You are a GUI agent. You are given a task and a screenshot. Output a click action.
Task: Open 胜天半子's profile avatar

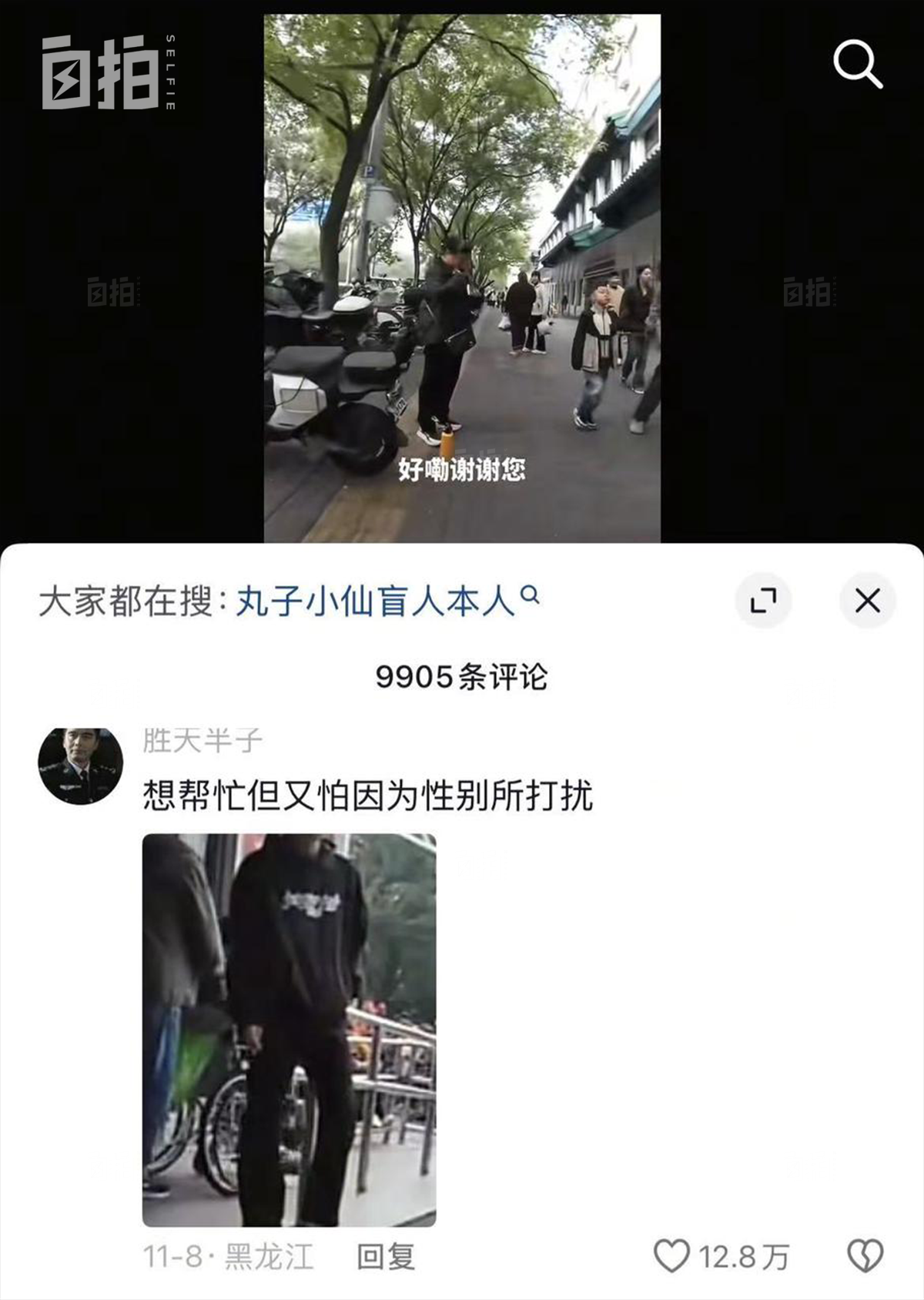[81, 765]
